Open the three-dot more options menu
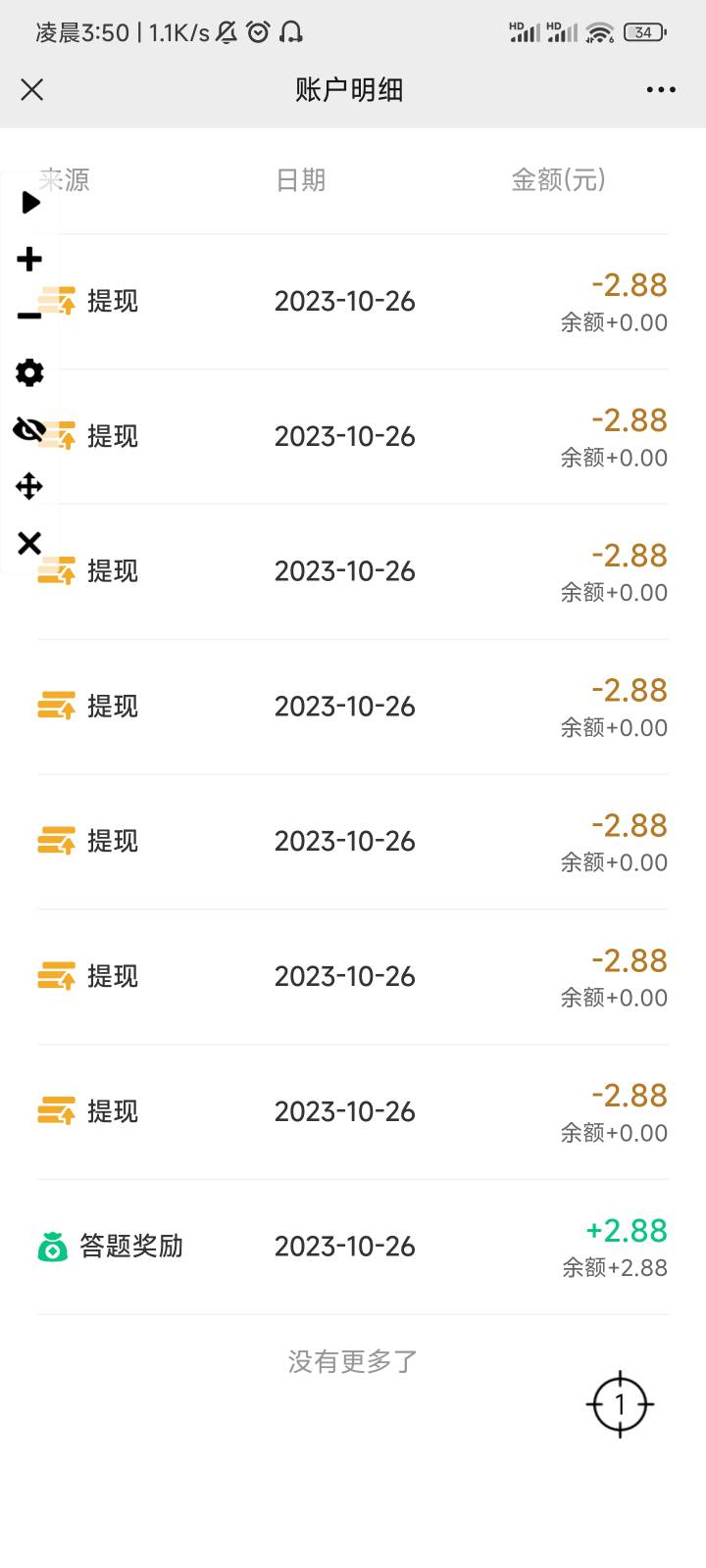This screenshot has width=706, height=1568. tap(661, 90)
